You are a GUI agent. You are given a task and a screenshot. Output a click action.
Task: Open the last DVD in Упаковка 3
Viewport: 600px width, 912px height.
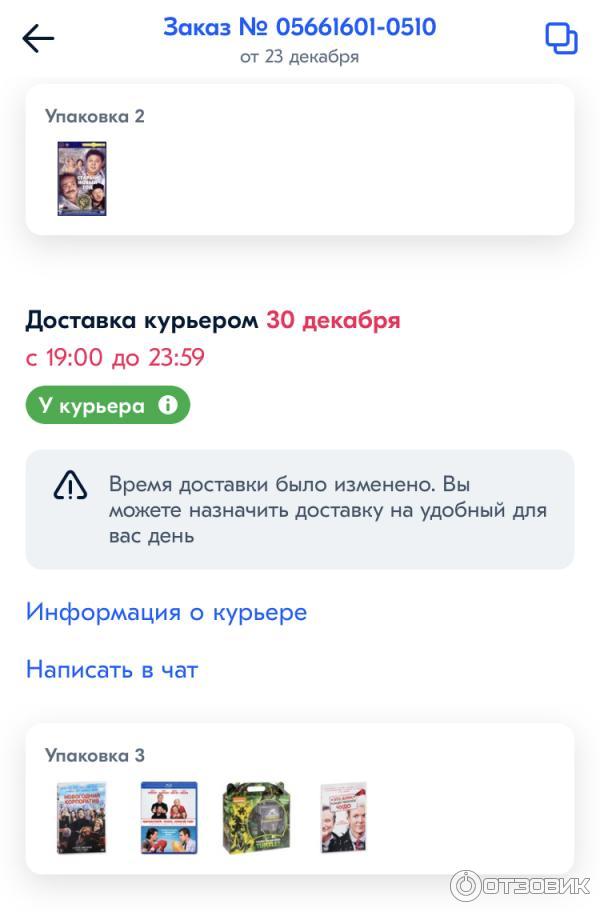pyautogui.click(x=343, y=818)
